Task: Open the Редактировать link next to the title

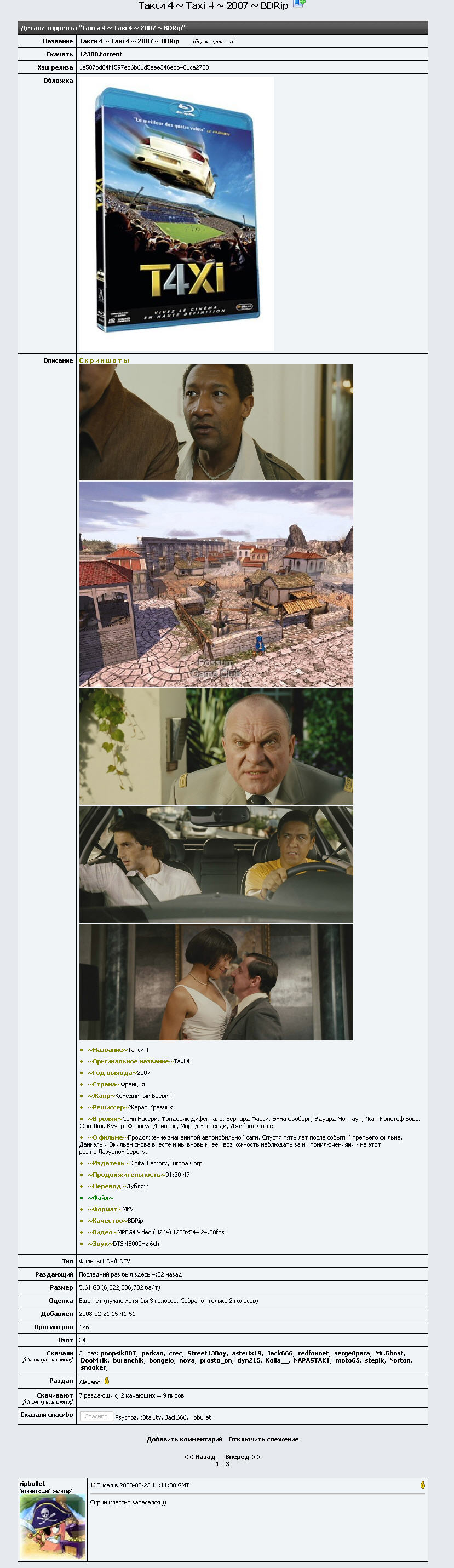Action: pos(212,42)
